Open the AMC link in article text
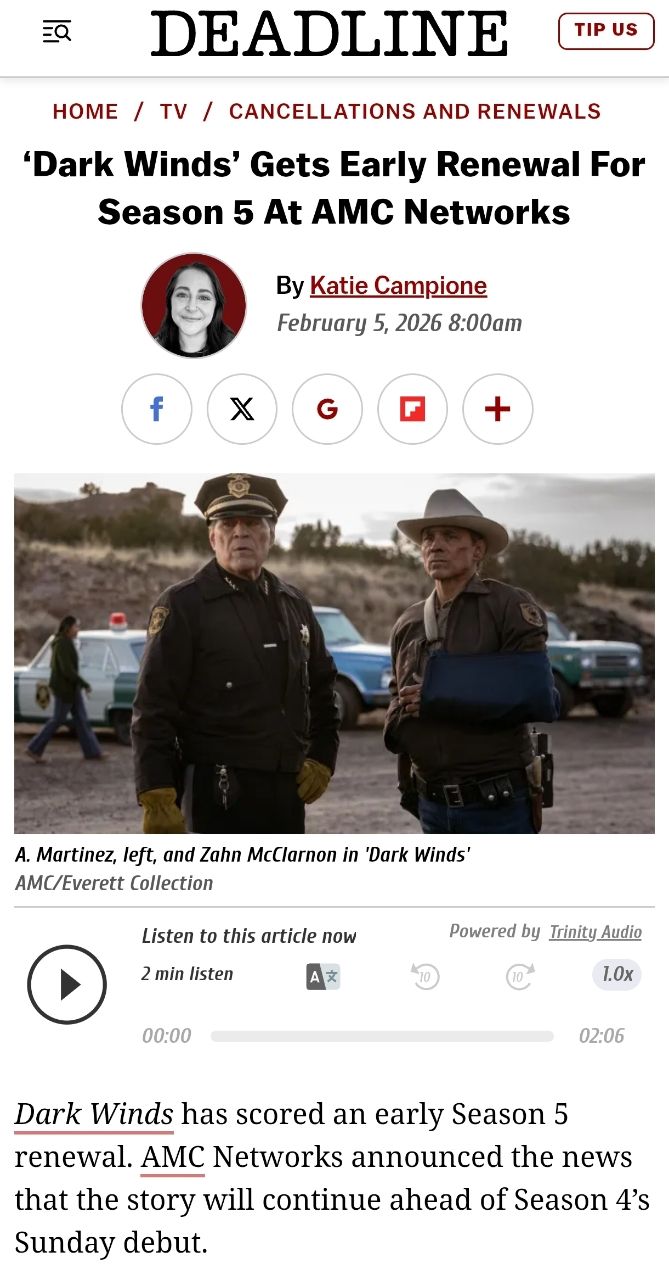The width and height of the screenshot is (669, 1280). [x=173, y=1157]
